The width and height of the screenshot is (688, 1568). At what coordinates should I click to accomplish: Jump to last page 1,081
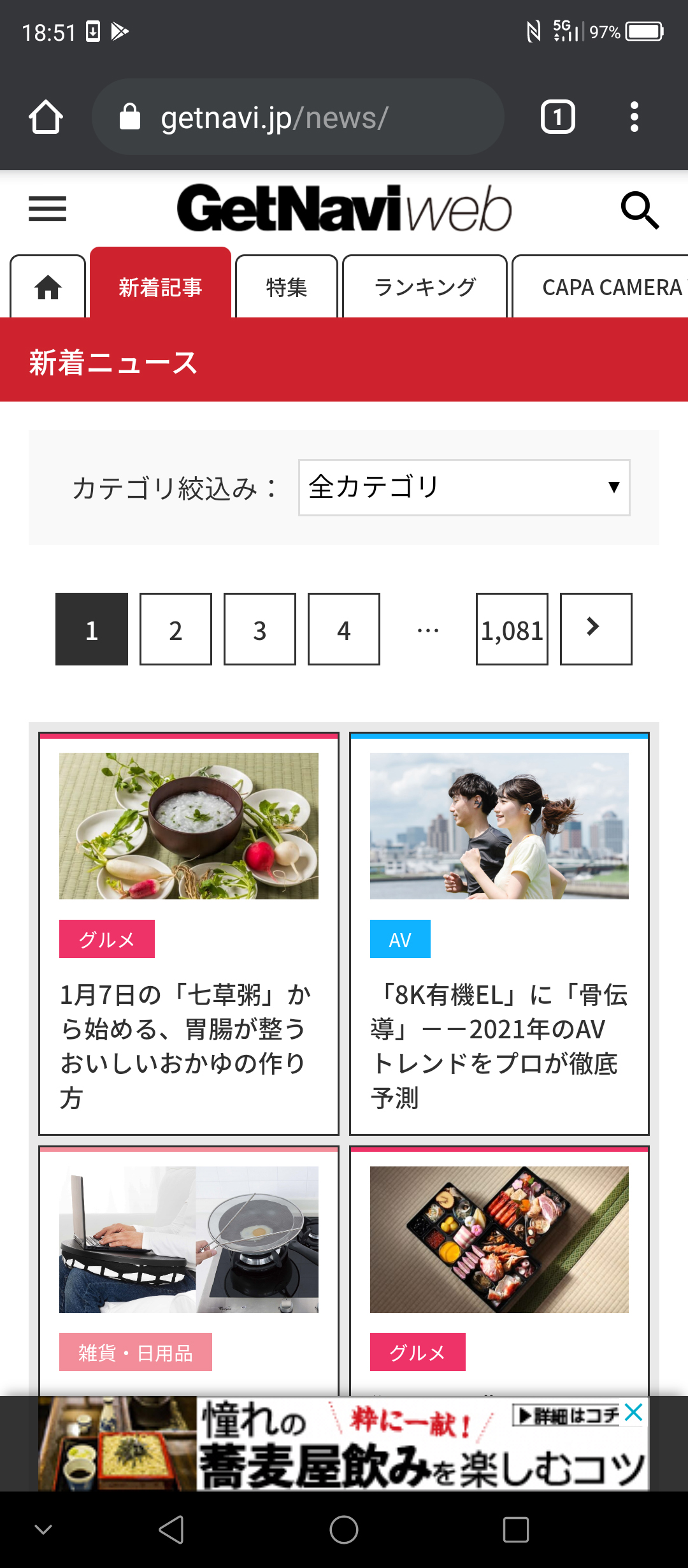512,630
